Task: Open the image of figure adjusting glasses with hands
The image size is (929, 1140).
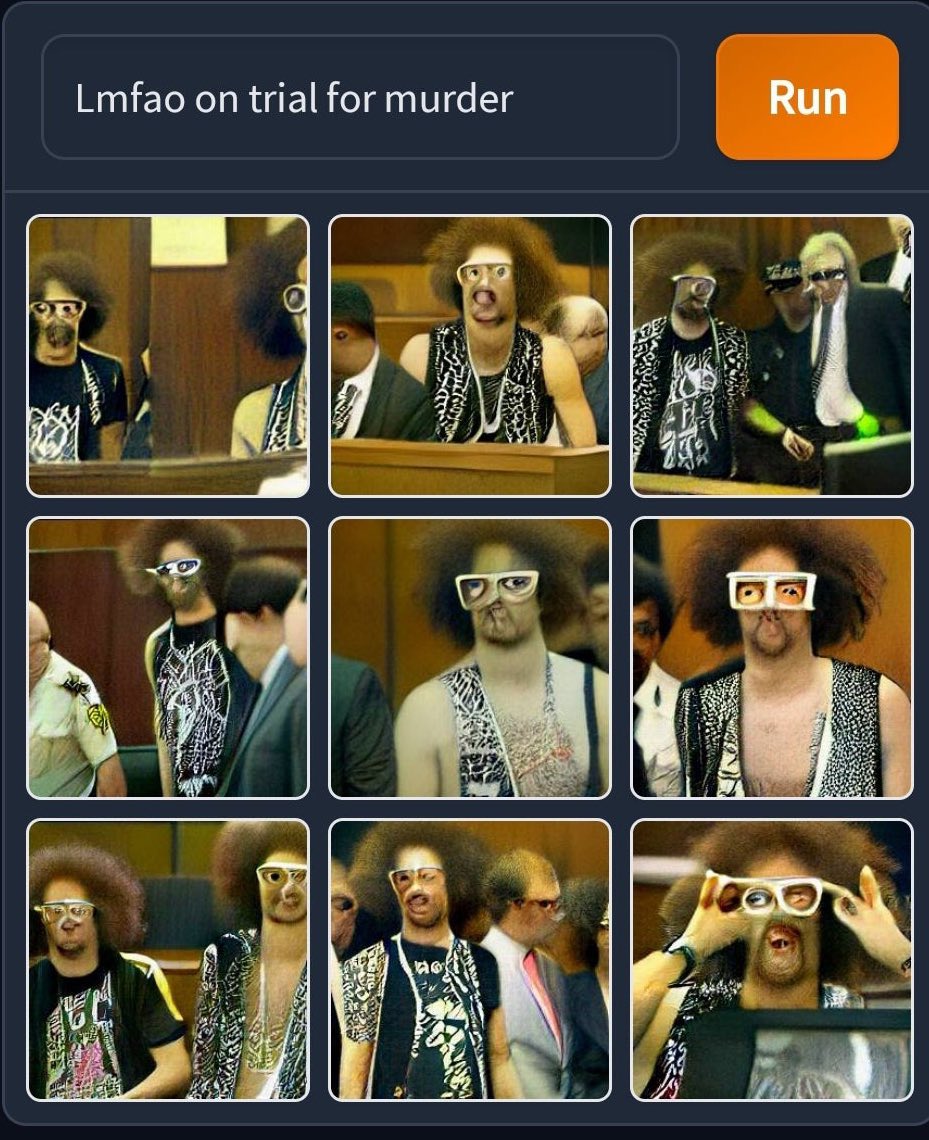Action: point(772,960)
